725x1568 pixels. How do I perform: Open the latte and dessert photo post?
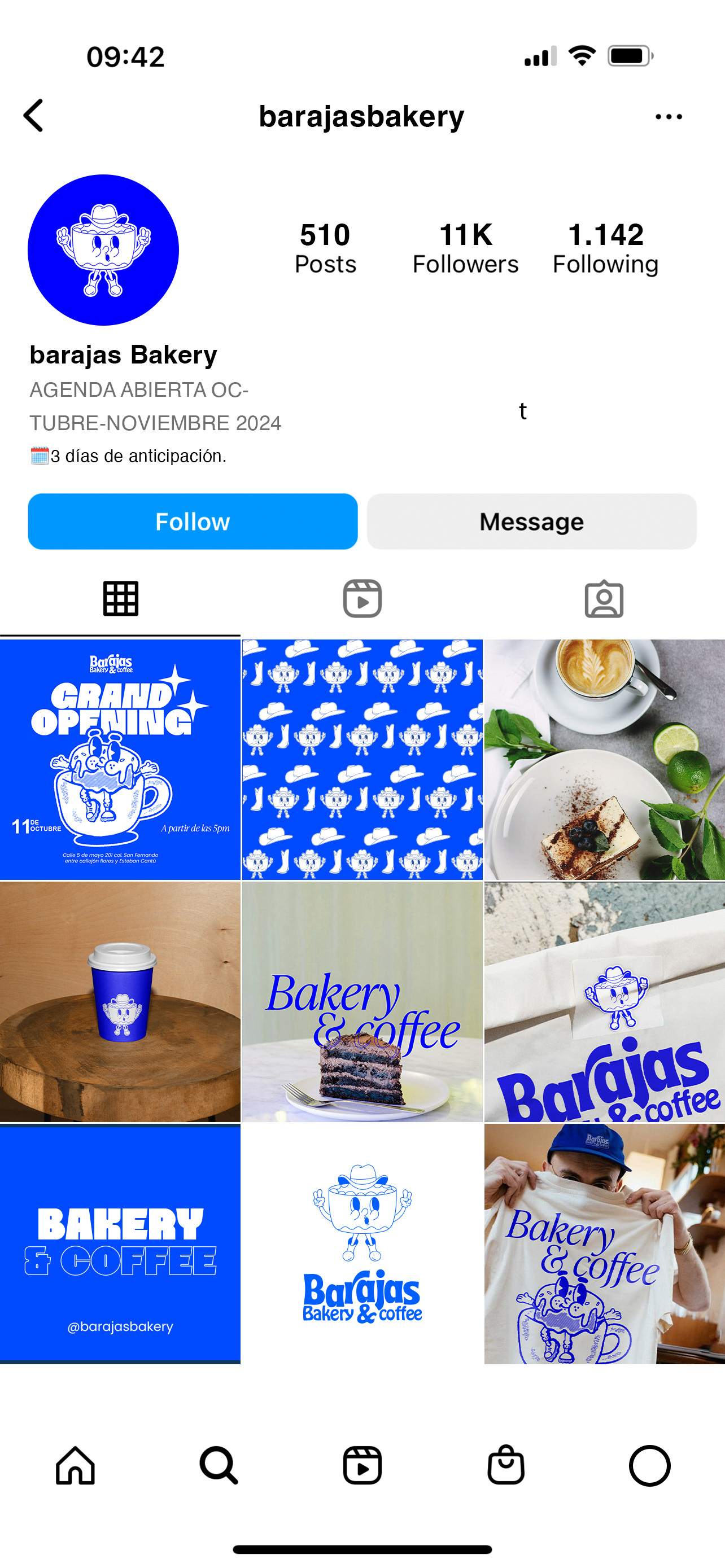point(605,759)
